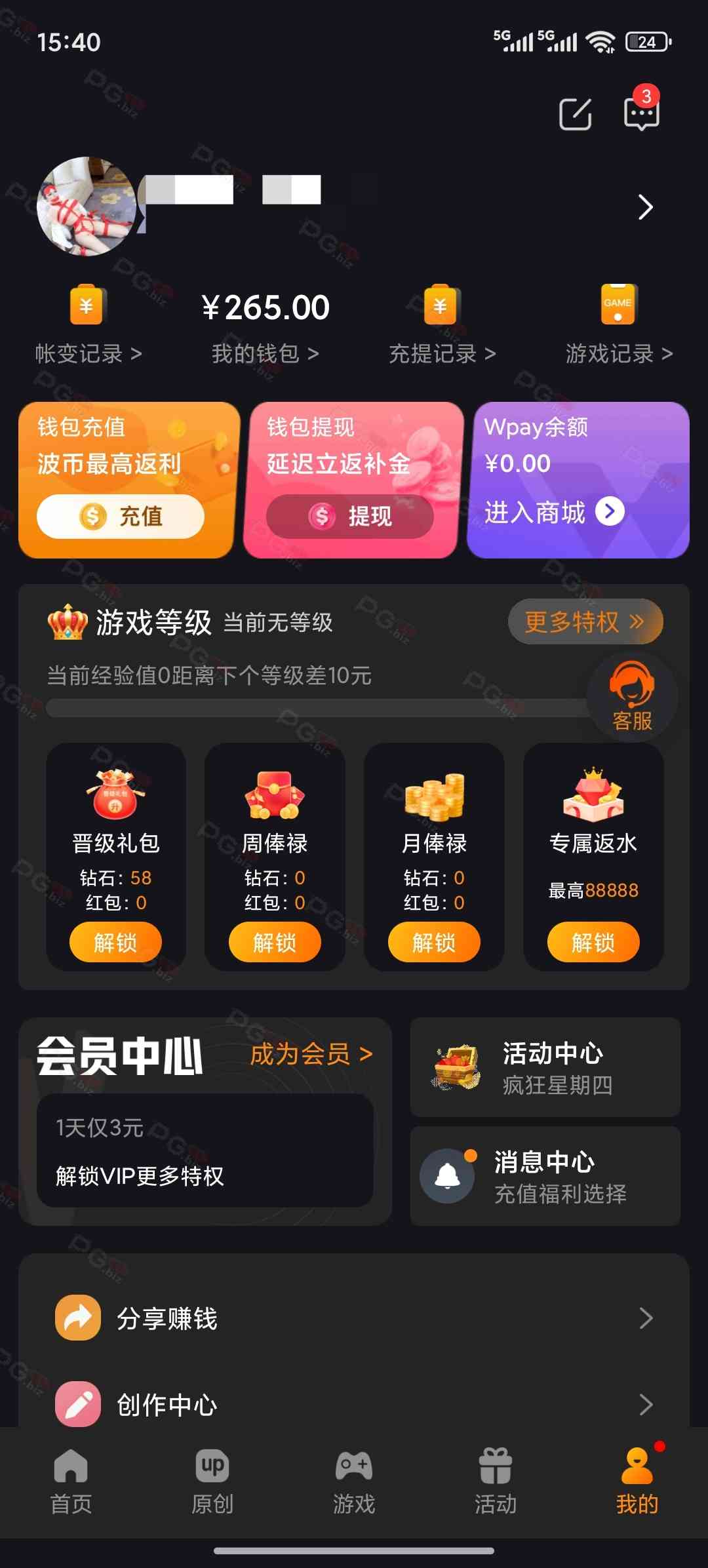Enter the Wpay 进入商城 store
708x1568 pixels.
[x=554, y=512]
